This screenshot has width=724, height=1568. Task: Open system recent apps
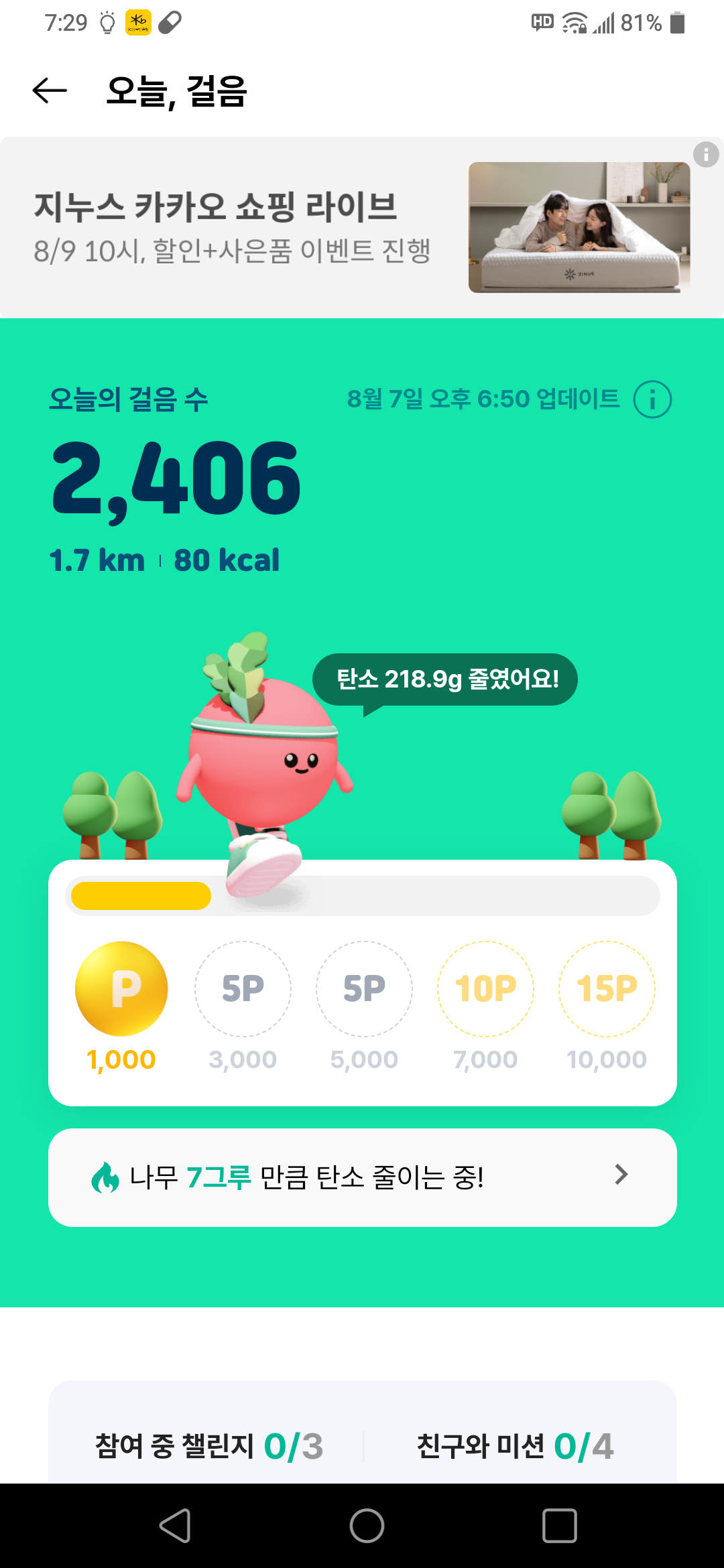tap(559, 1526)
